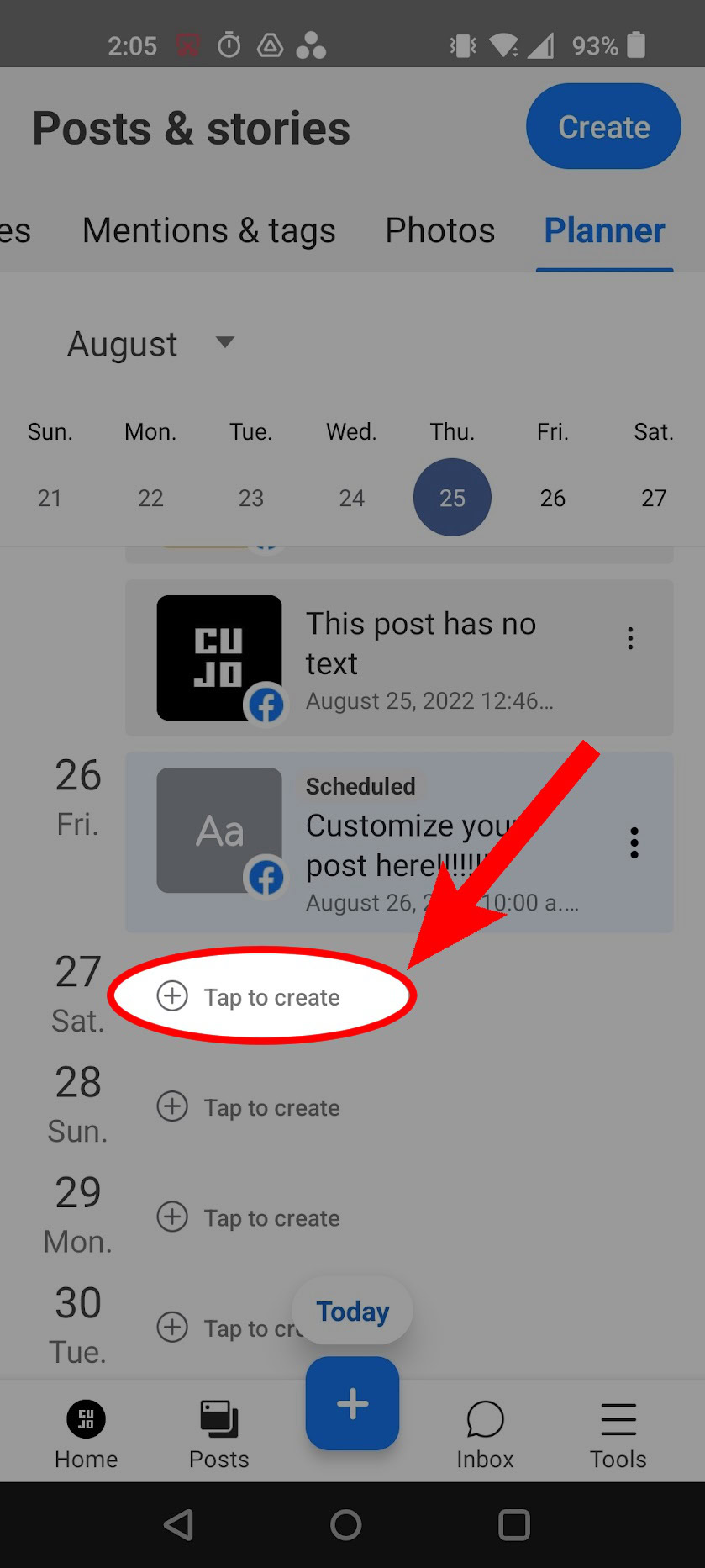Tap the blue plus floating button
The width and height of the screenshot is (705, 1568).
click(x=352, y=1403)
